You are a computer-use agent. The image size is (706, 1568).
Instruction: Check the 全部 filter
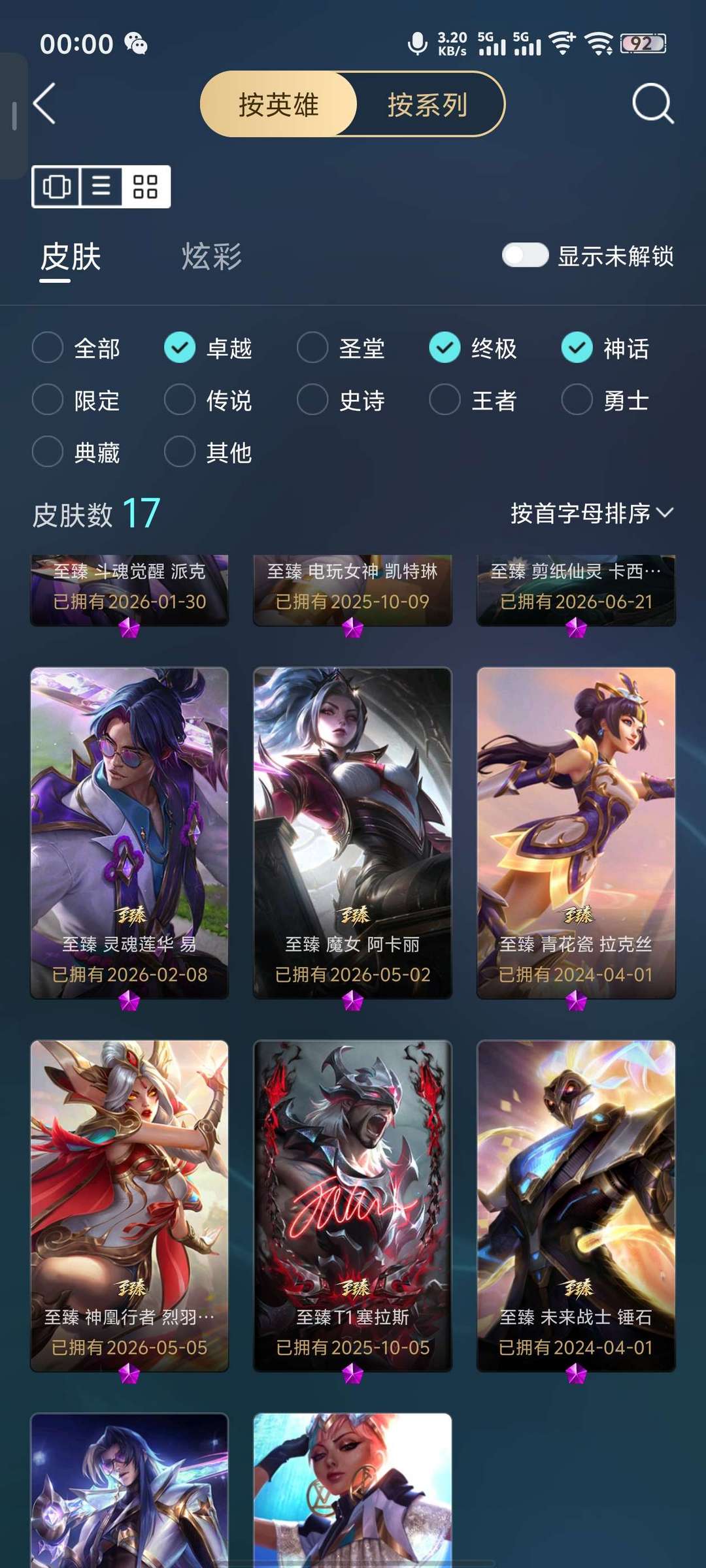pos(76,348)
